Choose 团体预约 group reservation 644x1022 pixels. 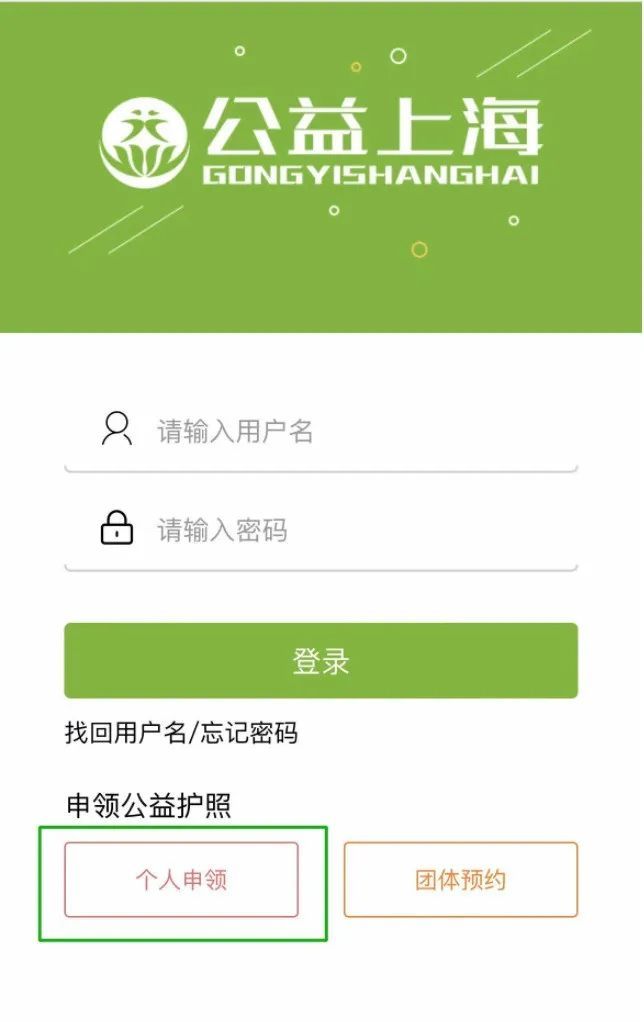click(460, 880)
